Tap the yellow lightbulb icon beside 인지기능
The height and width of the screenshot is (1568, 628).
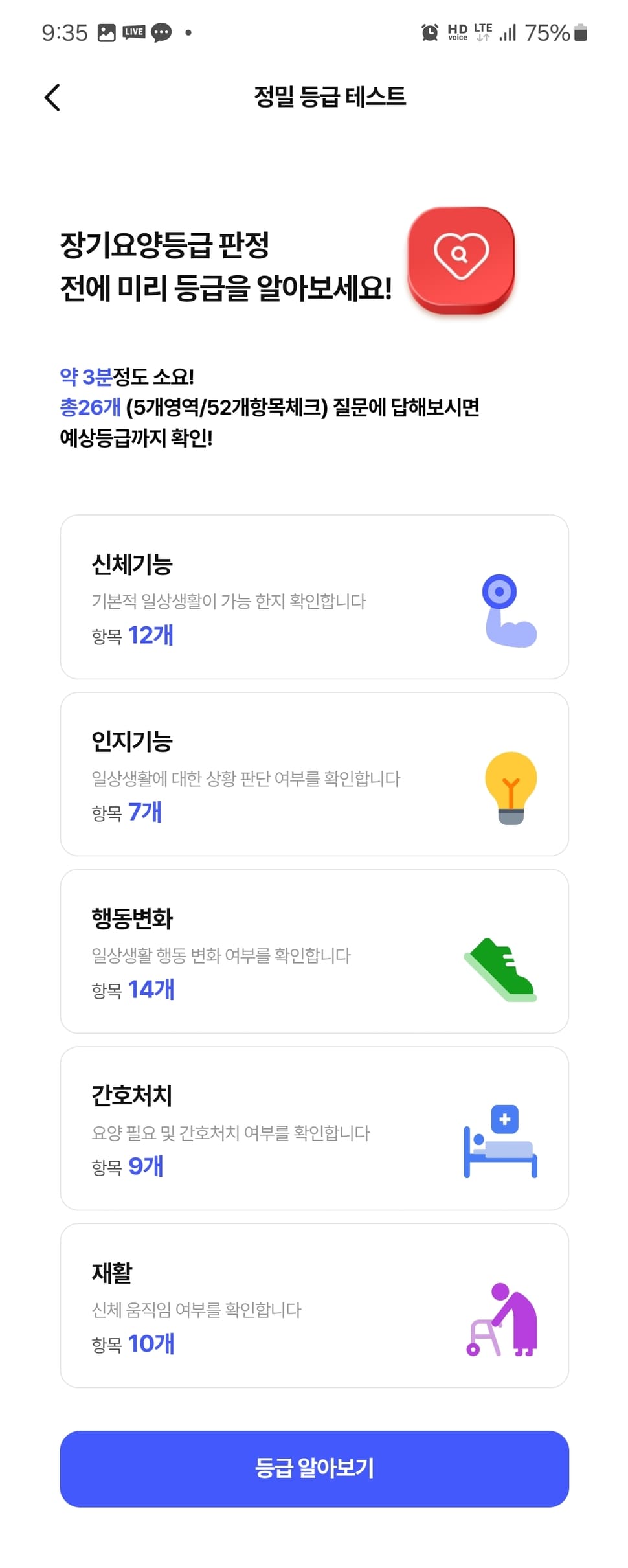(511, 787)
